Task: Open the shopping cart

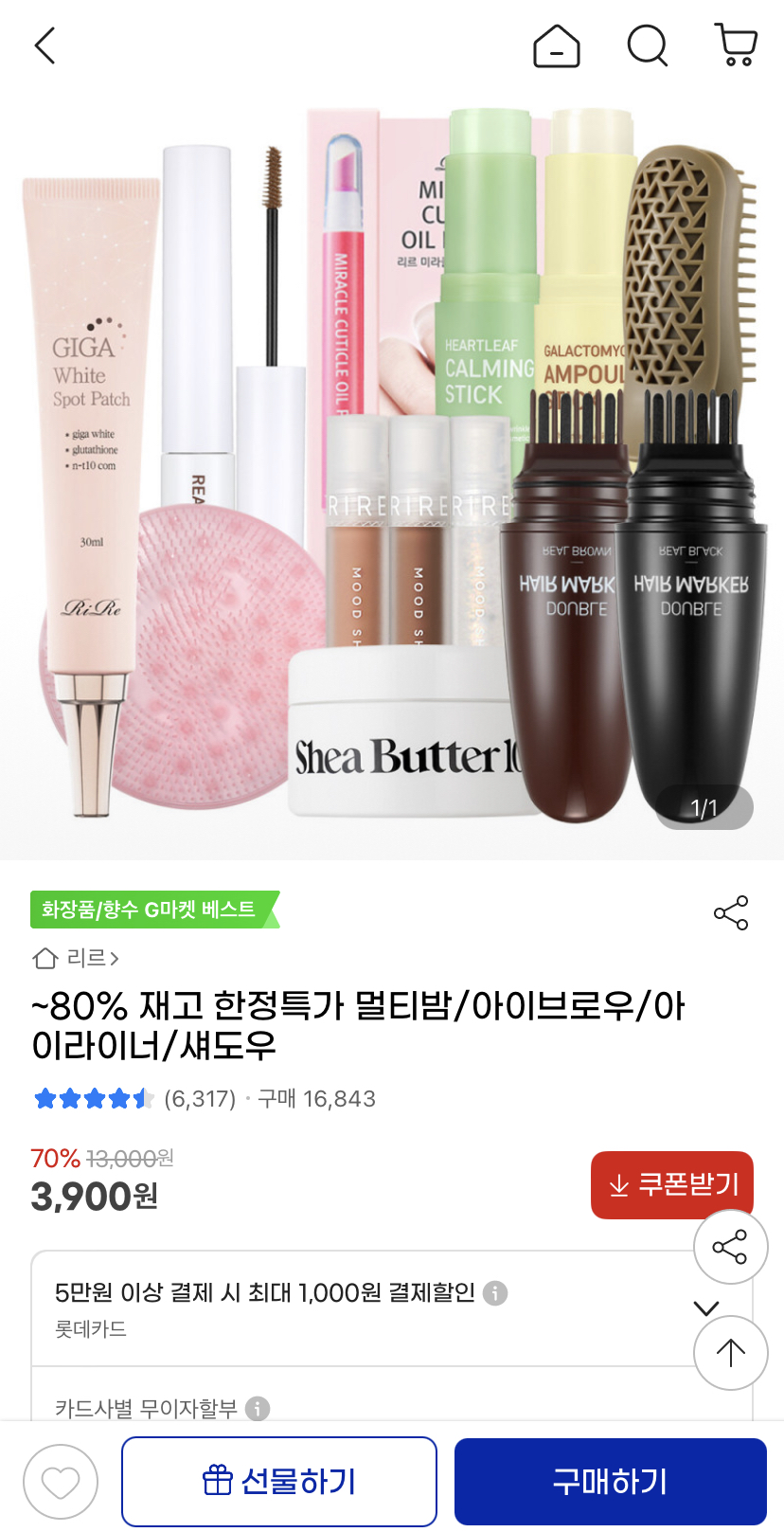Action: click(736, 45)
